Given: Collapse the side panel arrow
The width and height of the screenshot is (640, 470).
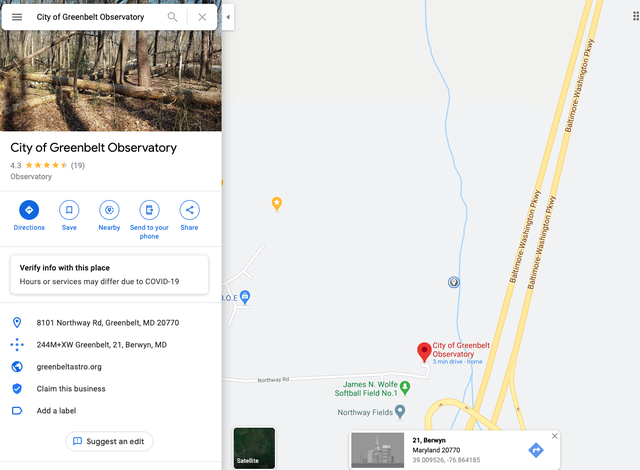Looking at the screenshot, I should (228, 17).
